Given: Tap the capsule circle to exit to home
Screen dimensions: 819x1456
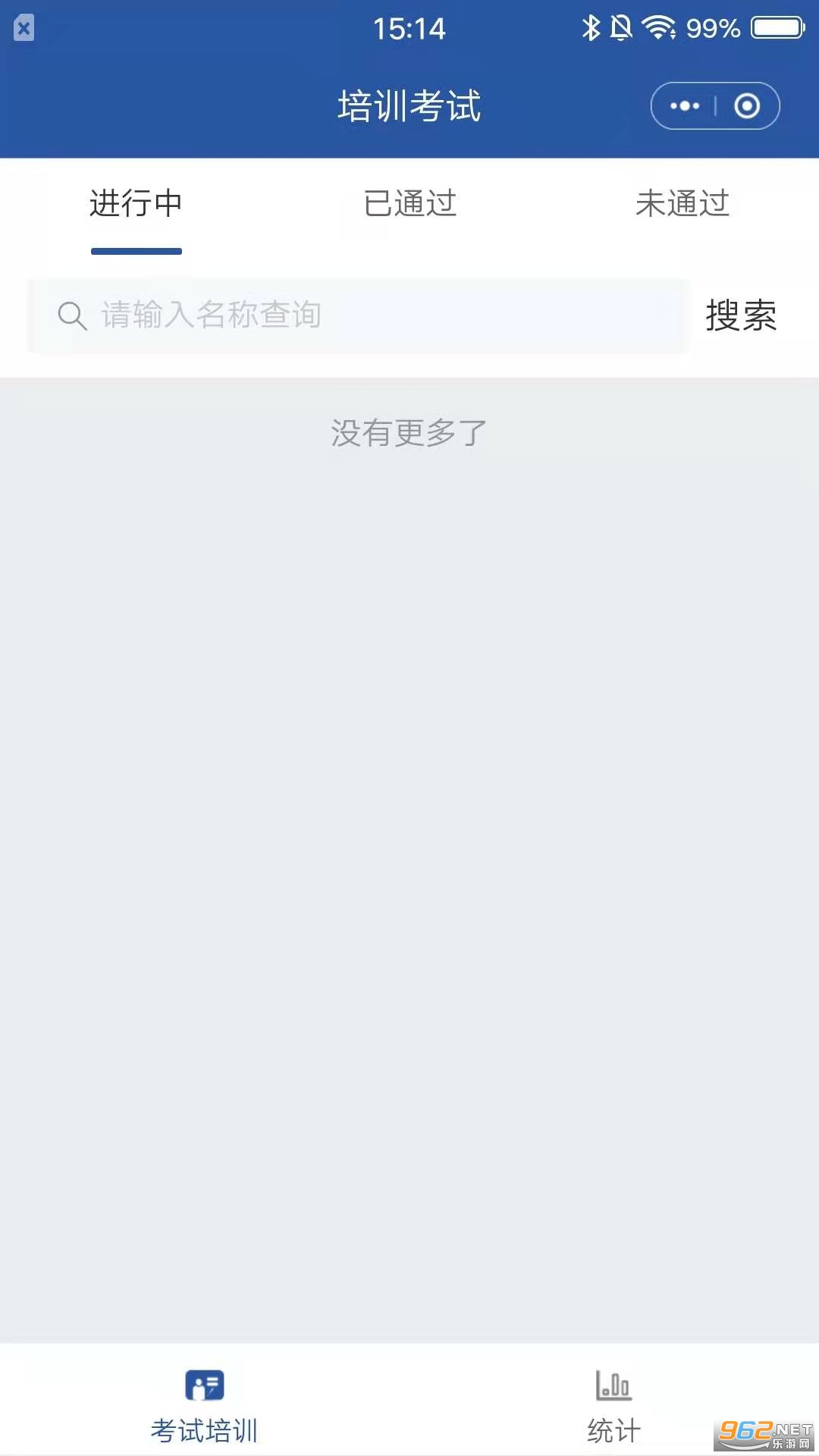Looking at the screenshot, I should (746, 105).
